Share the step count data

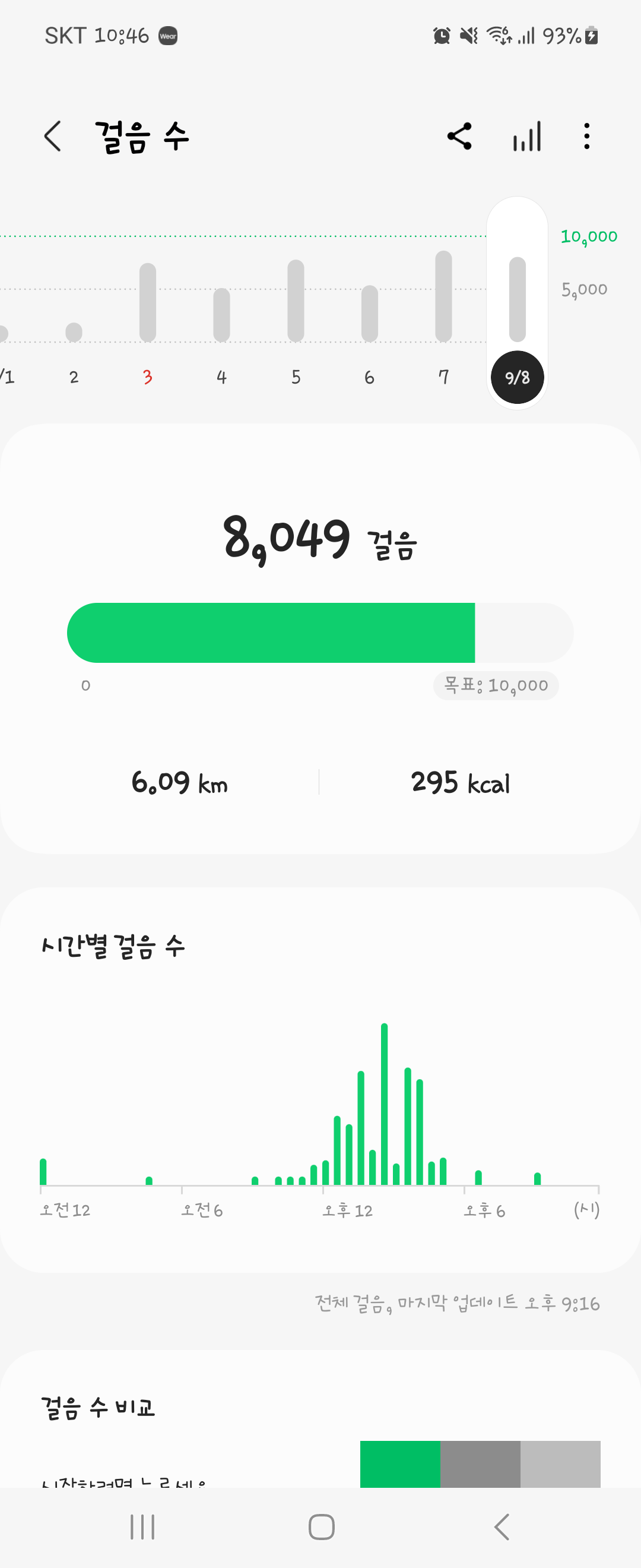pos(459,136)
